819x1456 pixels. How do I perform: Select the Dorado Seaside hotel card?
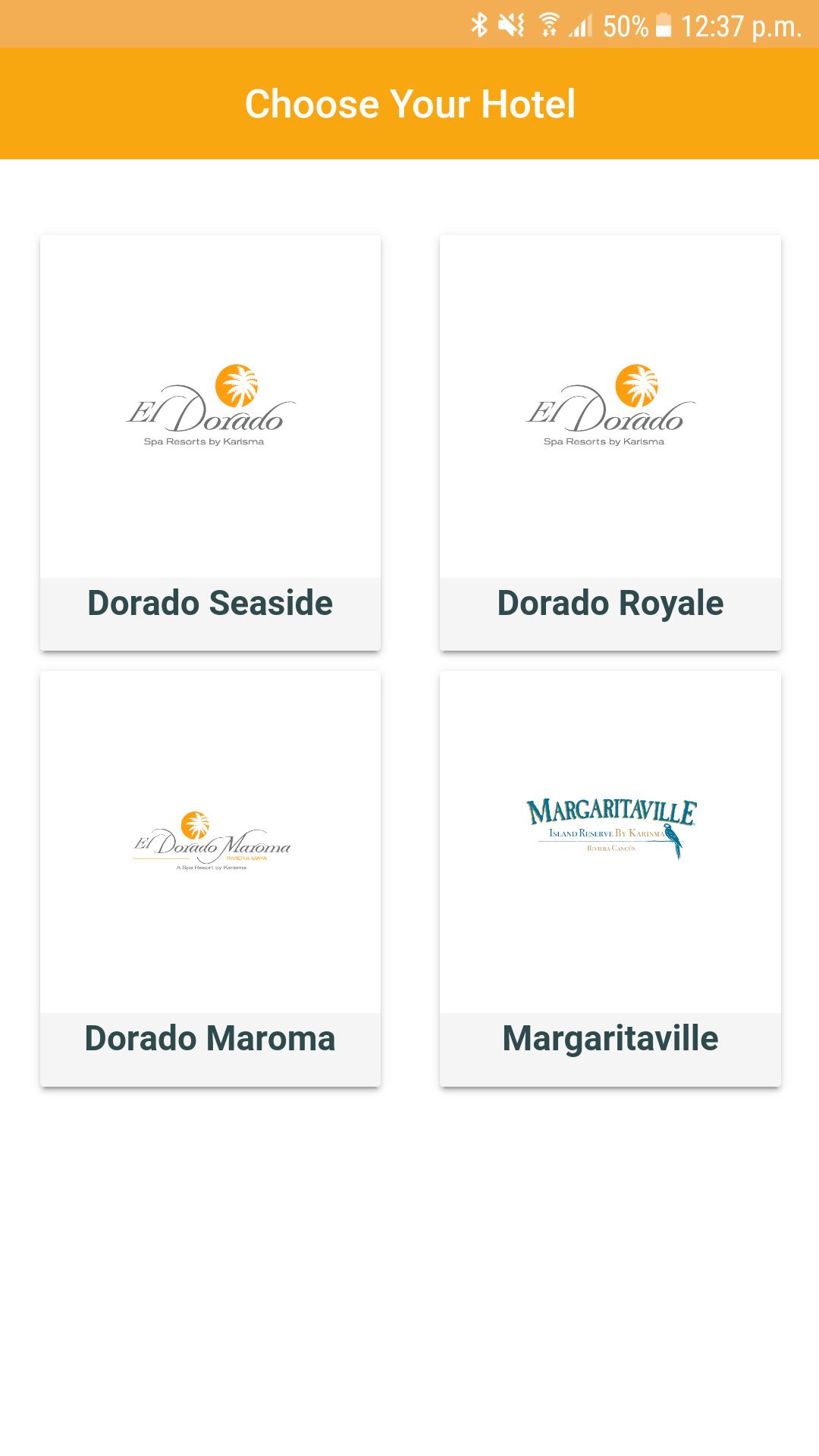click(x=210, y=443)
